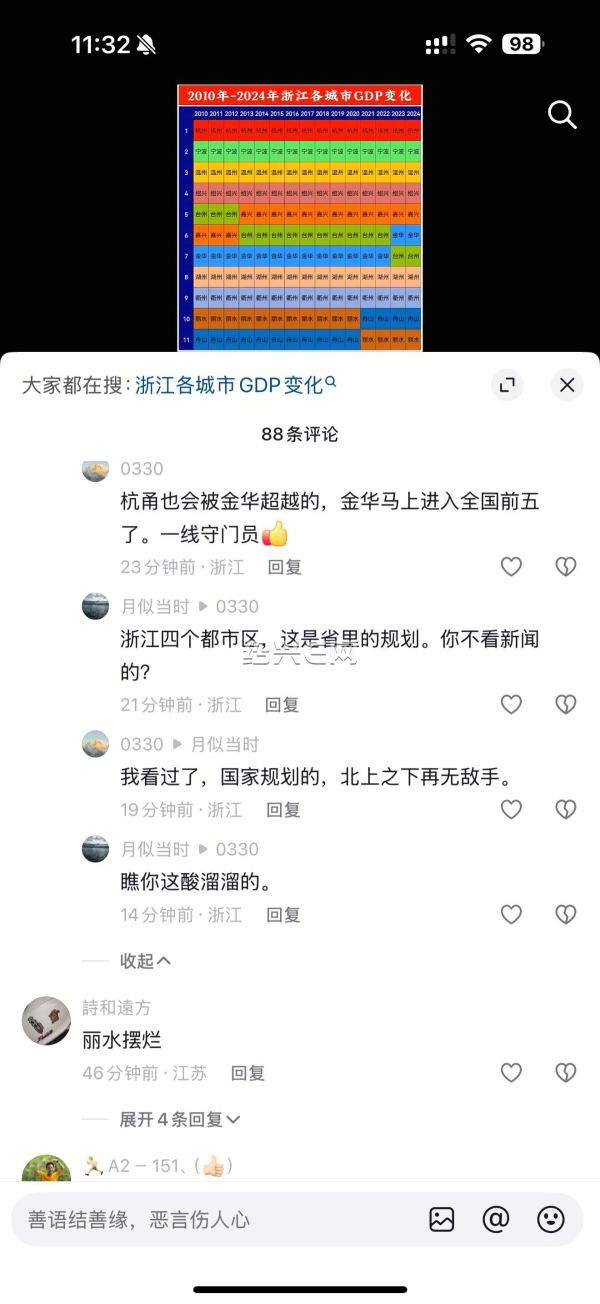Reply to the comment posted 23分钟前

click(284, 567)
